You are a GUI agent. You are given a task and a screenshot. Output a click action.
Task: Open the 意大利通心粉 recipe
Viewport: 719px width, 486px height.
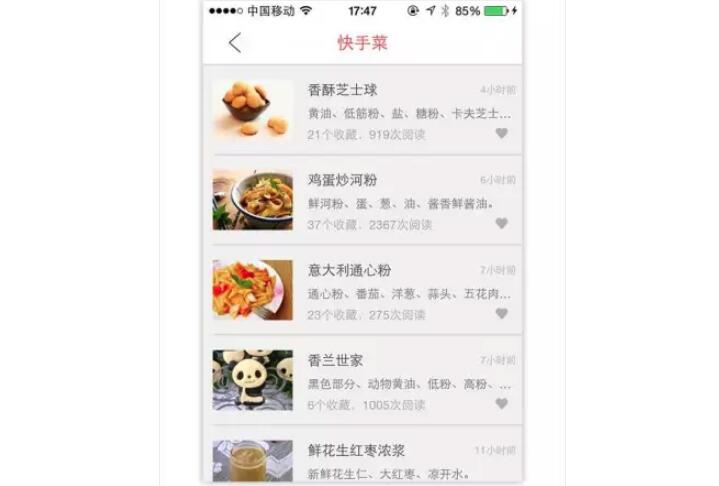tap(350, 270)
